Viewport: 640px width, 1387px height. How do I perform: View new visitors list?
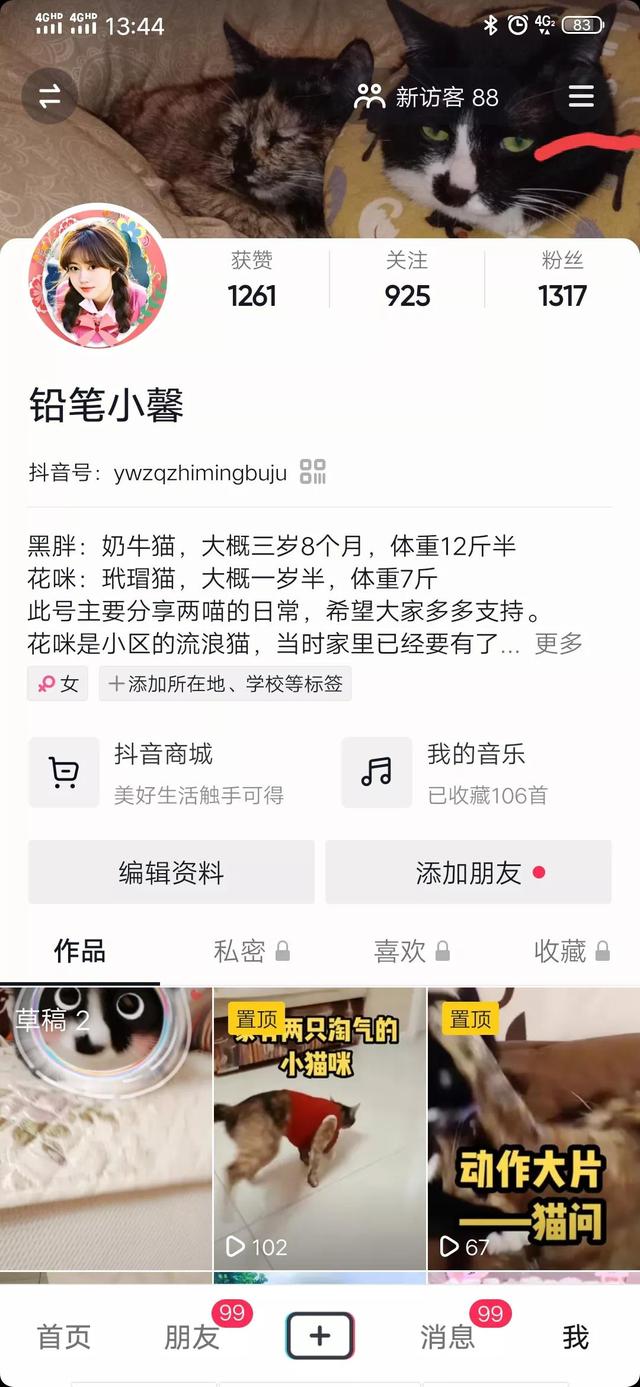[x=427, y=97]
